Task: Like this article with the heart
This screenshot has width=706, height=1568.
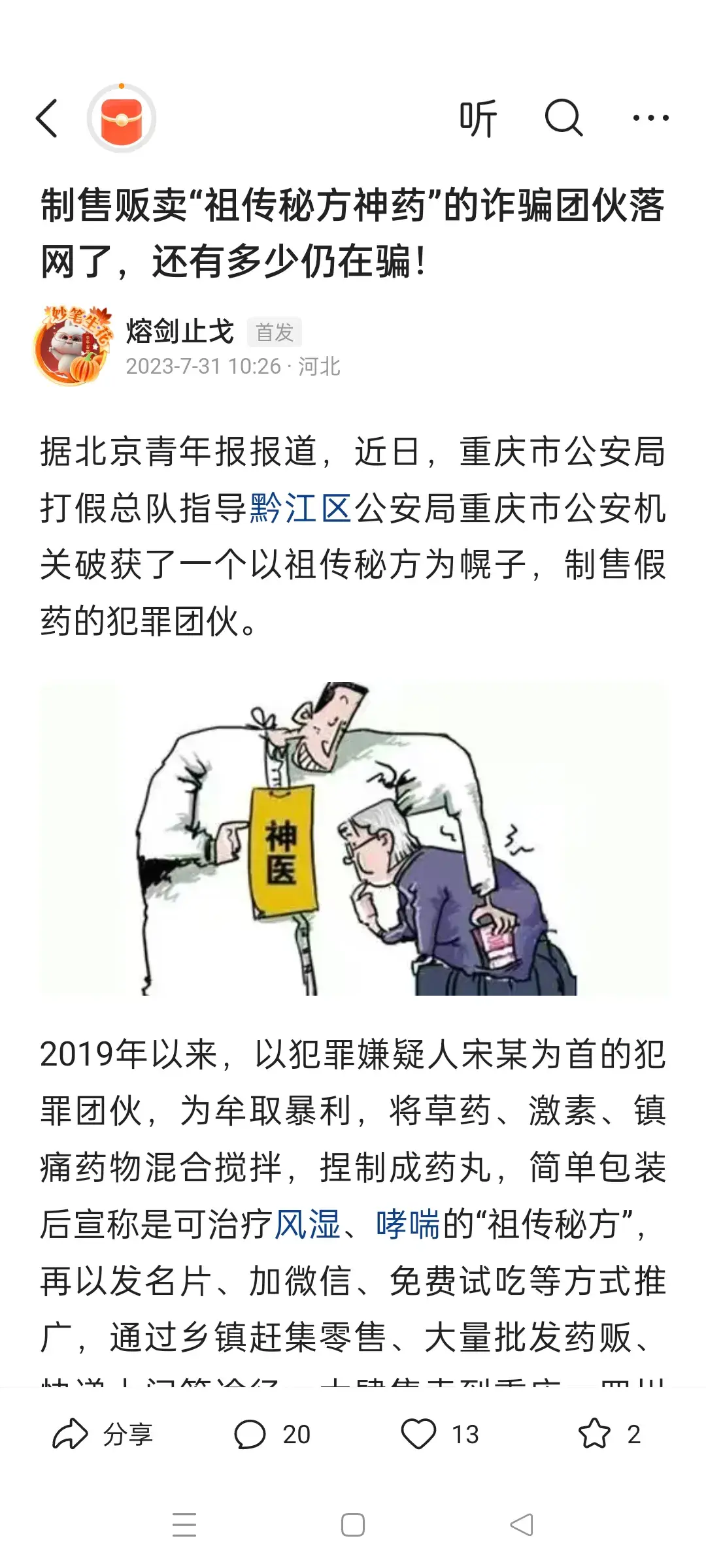Action: (x=440, y=1434)
